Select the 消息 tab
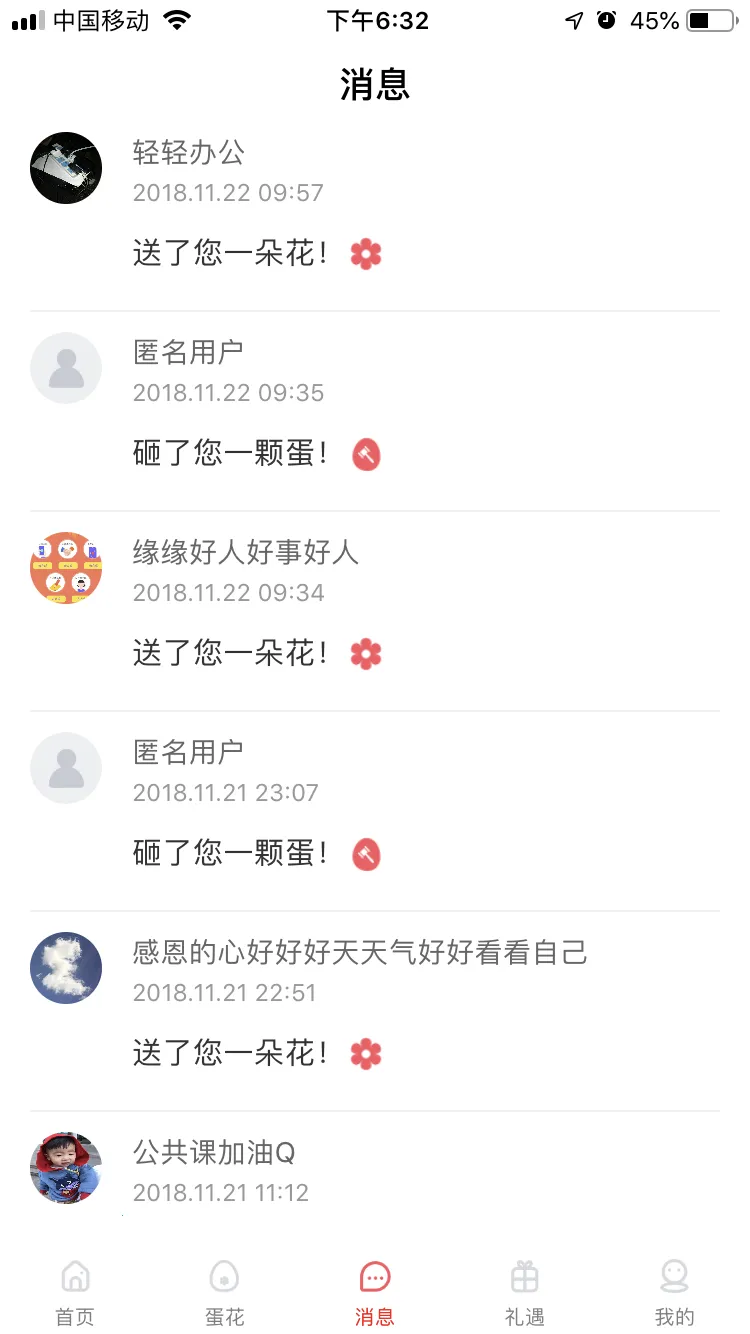Viewport: 750px width, 1334px height. point(375,1292)
